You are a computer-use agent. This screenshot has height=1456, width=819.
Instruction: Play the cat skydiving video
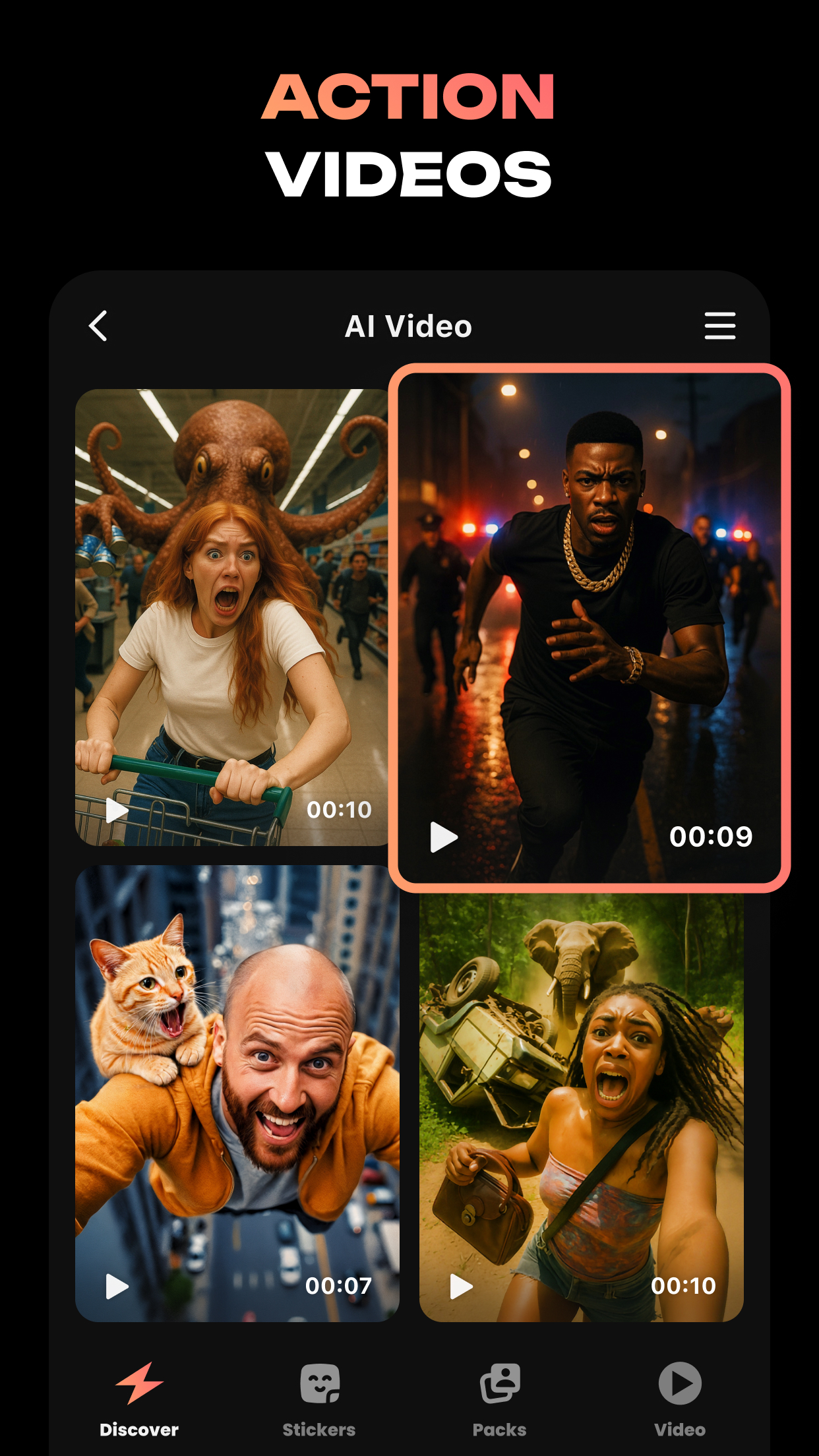(115, 1286)
